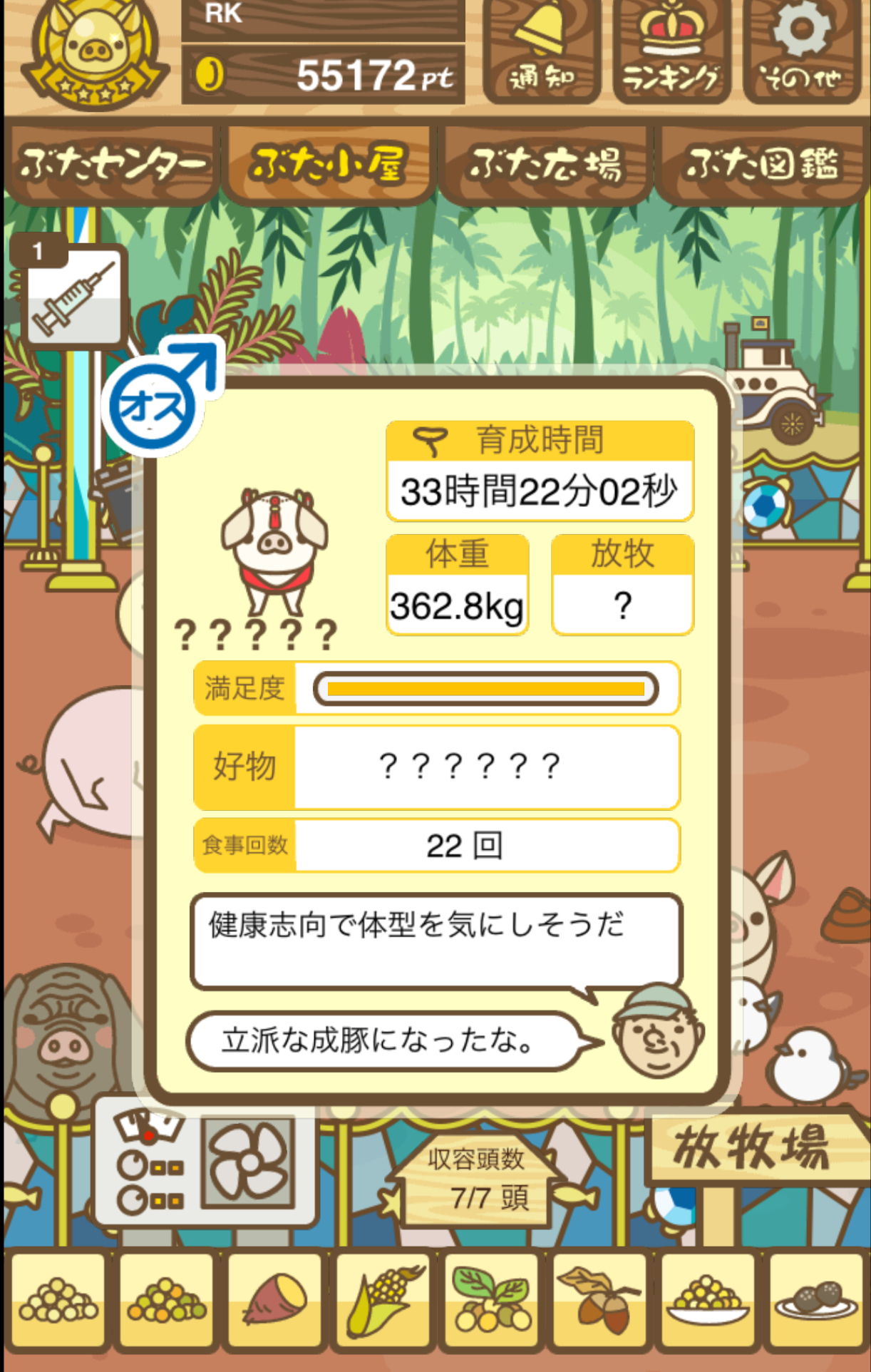Screen dimensions: 871x1372
Task: Open the 通知 notifications bell
Action: (x=542, y=51)
